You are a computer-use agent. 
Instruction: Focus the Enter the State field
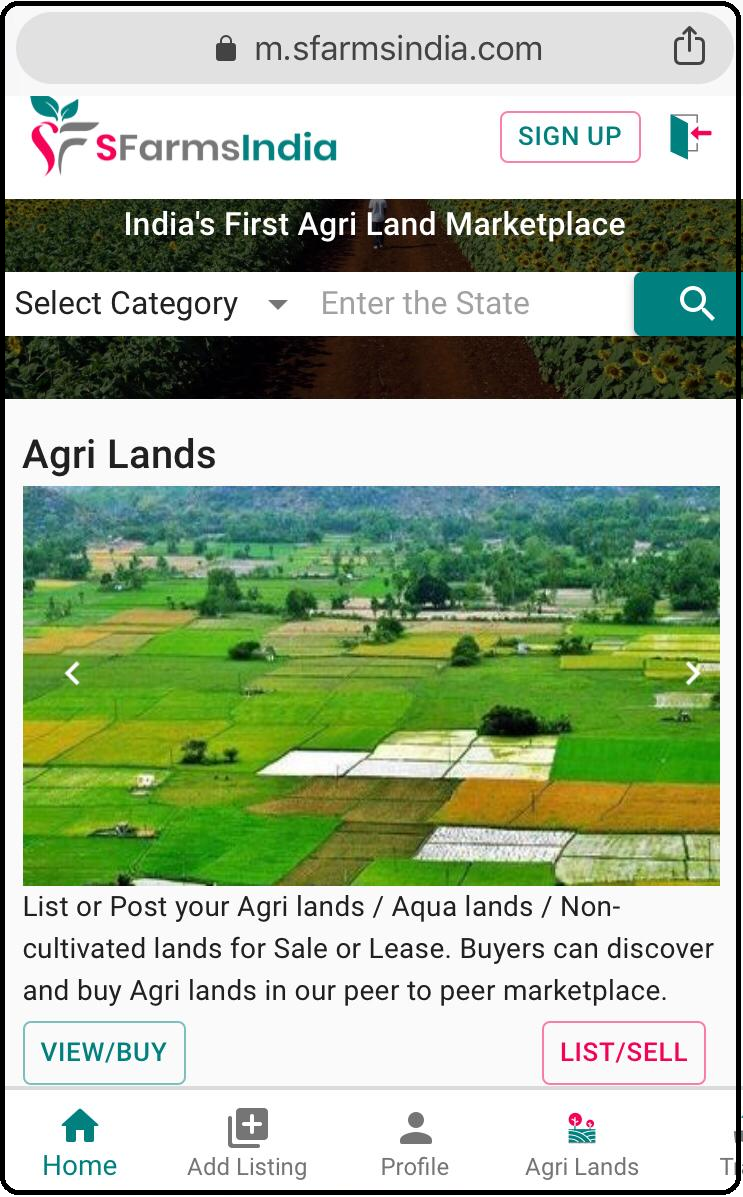[x=470, y=304]
